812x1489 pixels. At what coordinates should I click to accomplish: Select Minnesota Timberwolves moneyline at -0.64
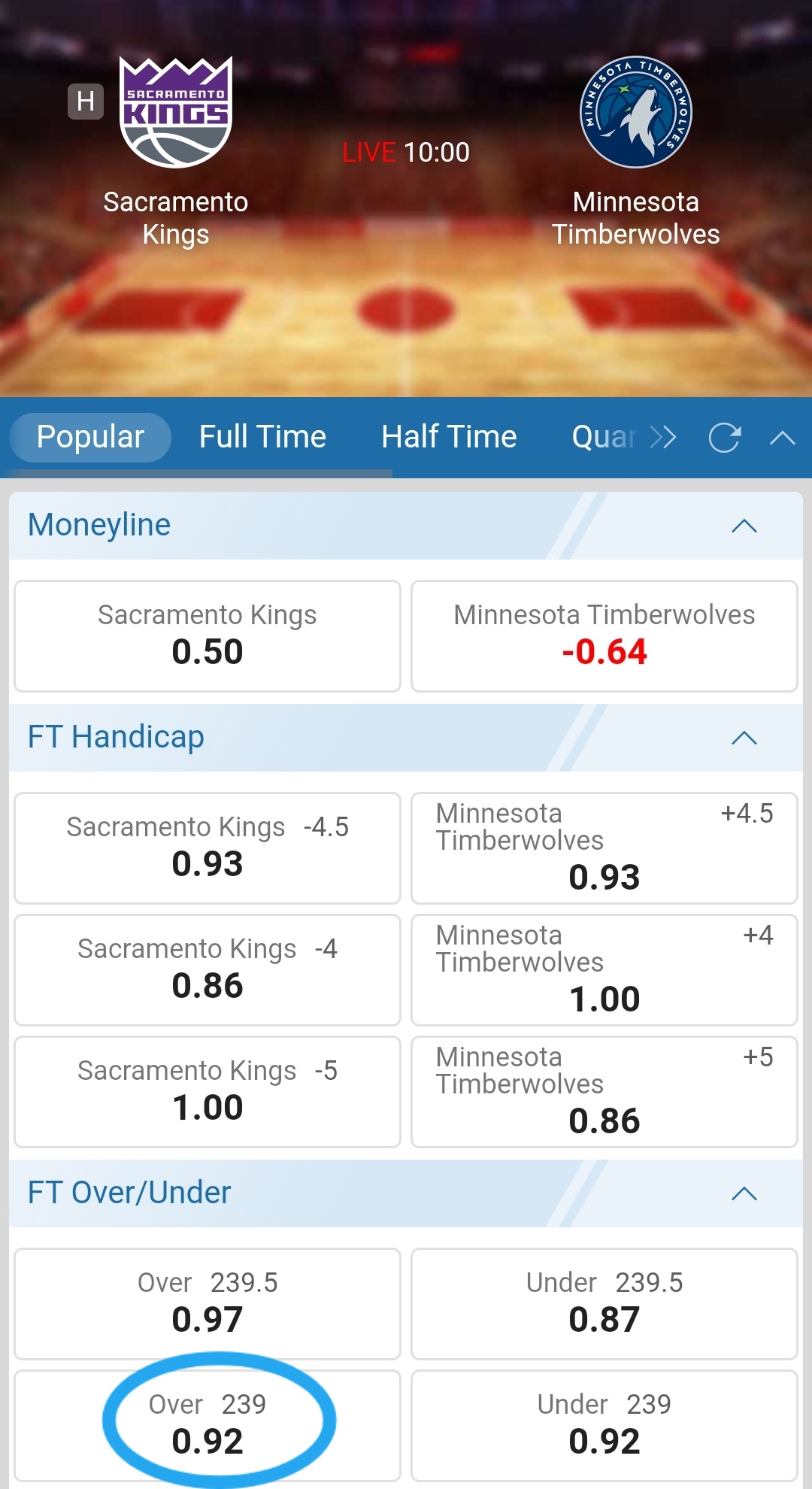coord(604,636)
